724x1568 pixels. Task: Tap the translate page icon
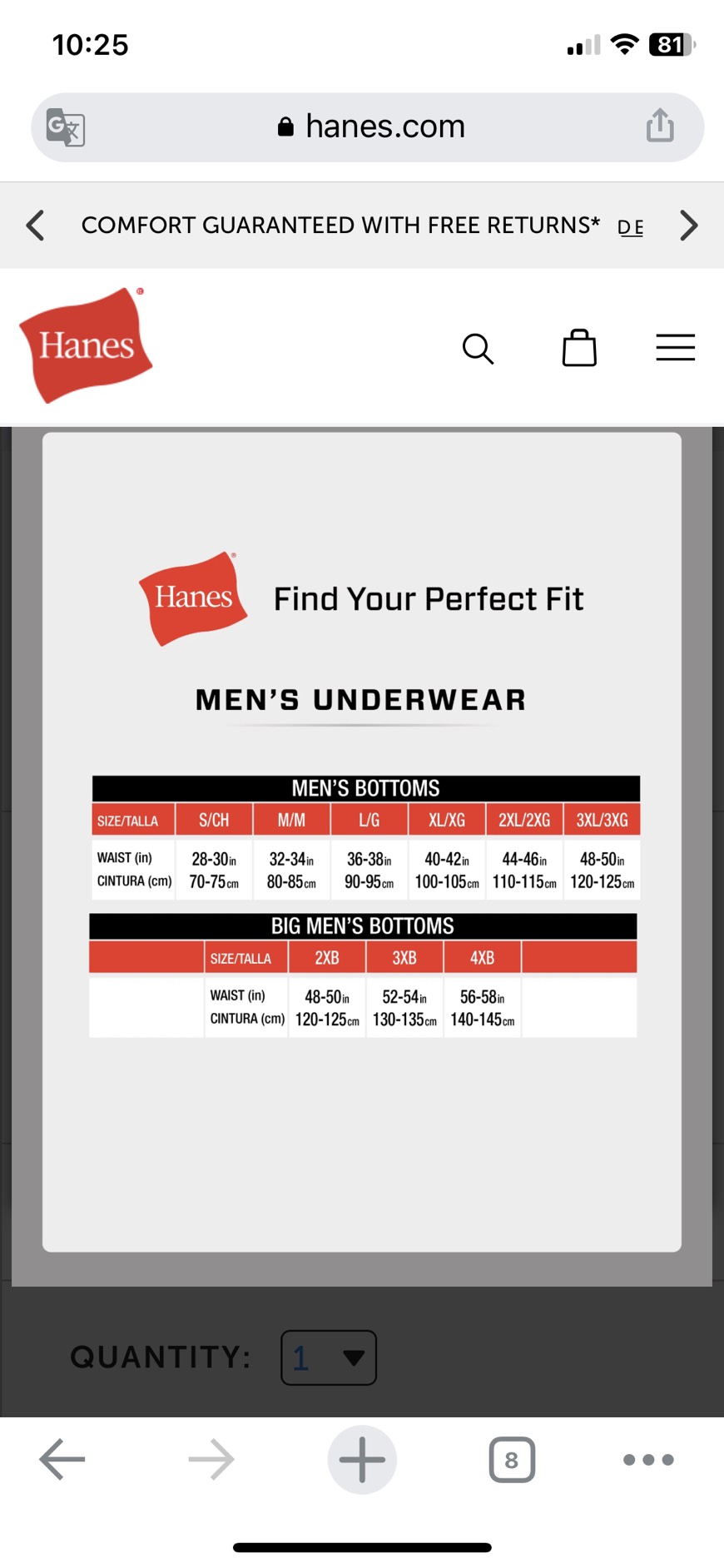[65, 127]
